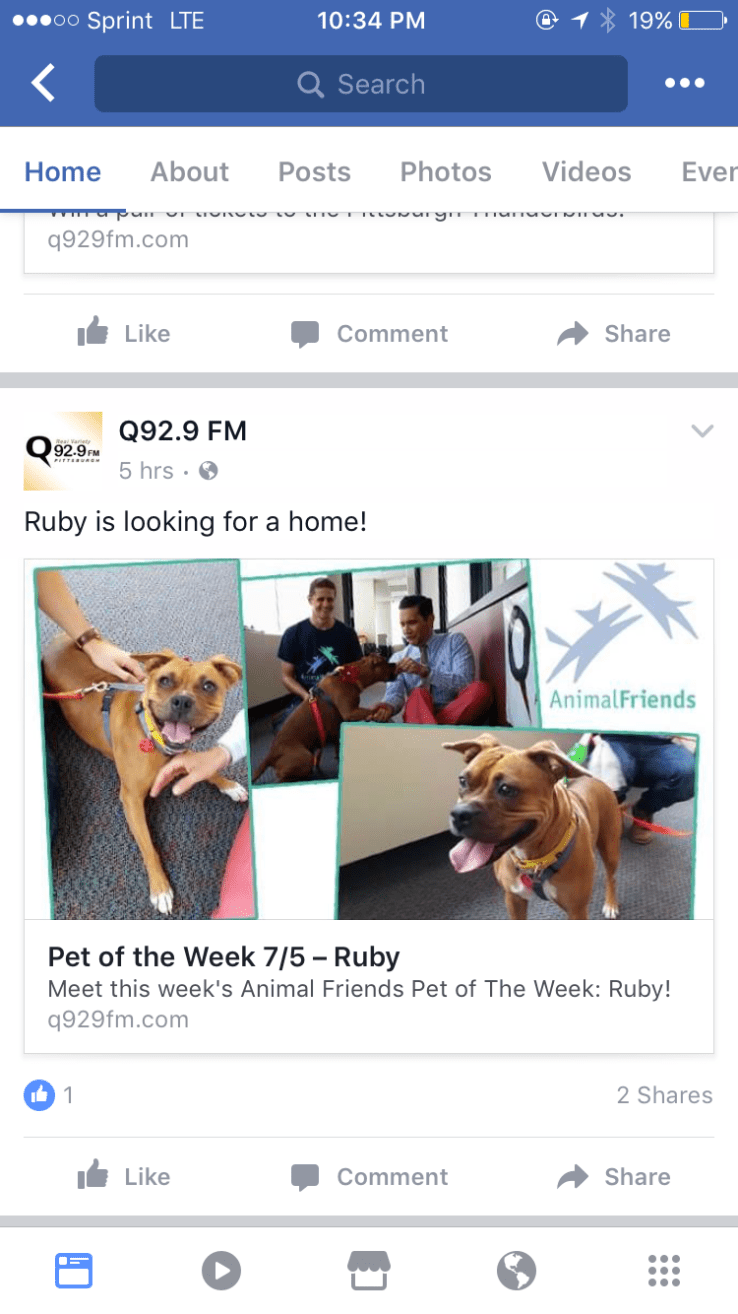Open the Pet of the Week 7/5 – Ruby link card

click(x=369, y=985)
